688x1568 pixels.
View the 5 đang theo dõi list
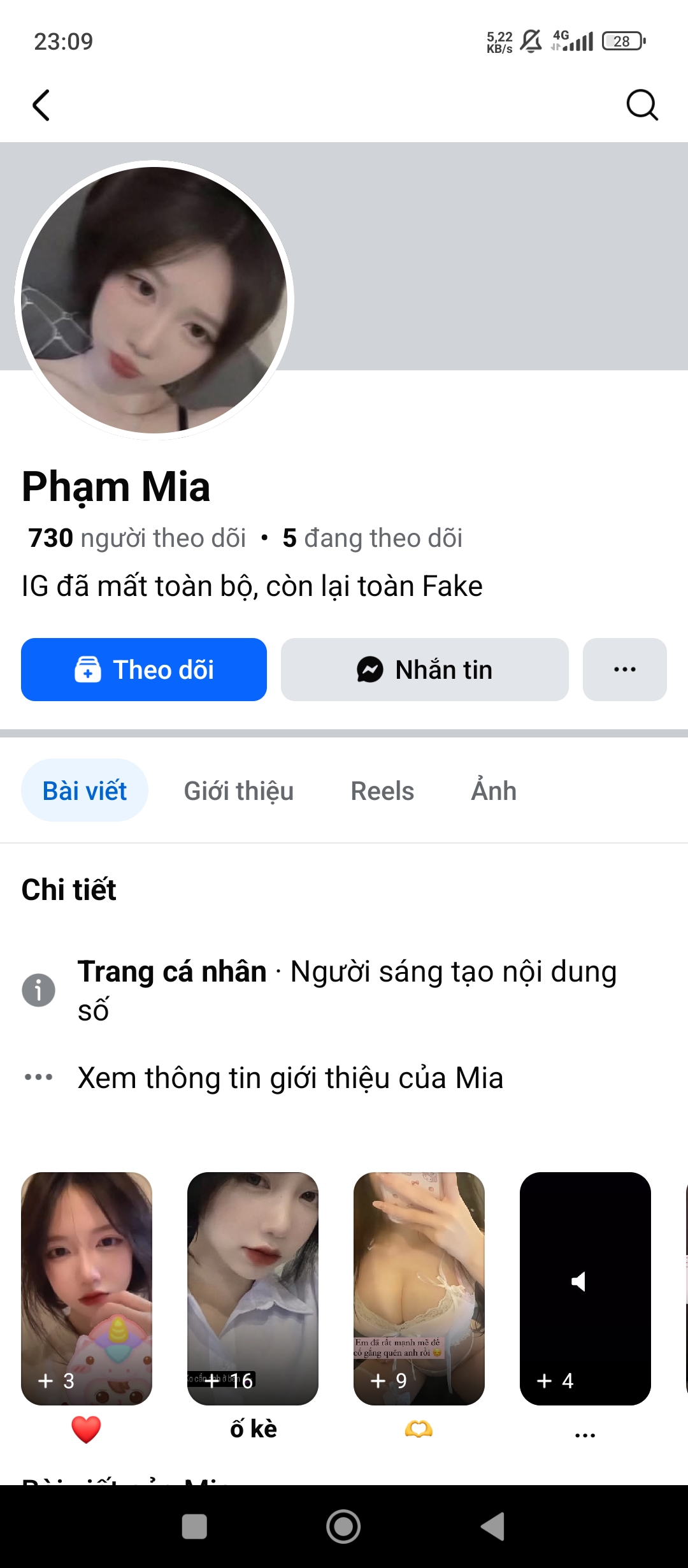pyautogui.click(x=373, y=539)
